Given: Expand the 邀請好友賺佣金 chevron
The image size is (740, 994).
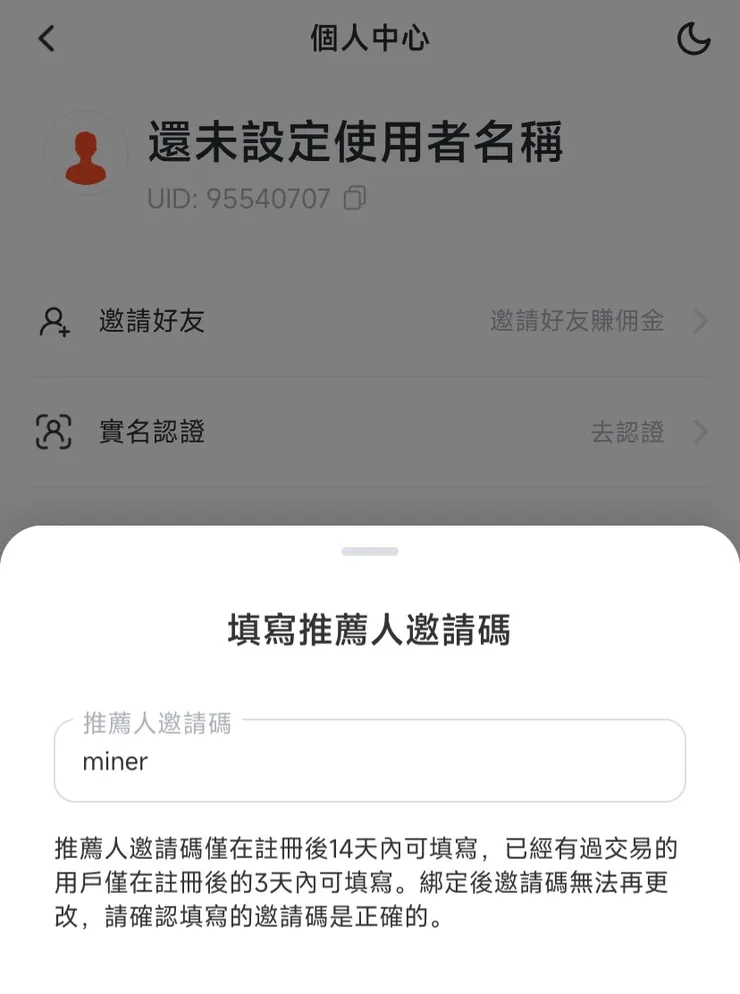Looking at the screenshot, I should pyautogui.click(x=698, y=321).
